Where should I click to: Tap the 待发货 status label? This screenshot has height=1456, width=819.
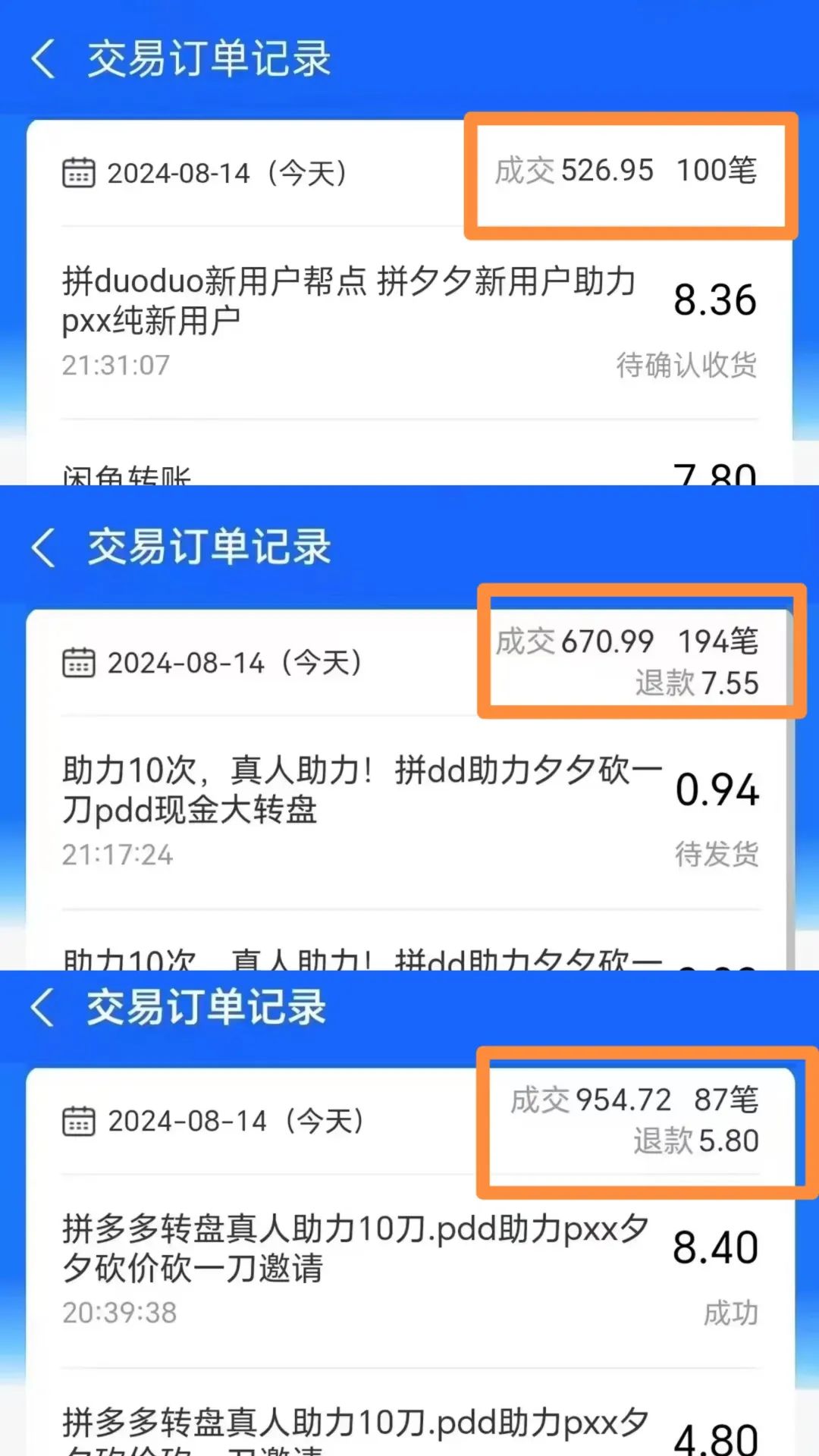click(x=717, y=855)
